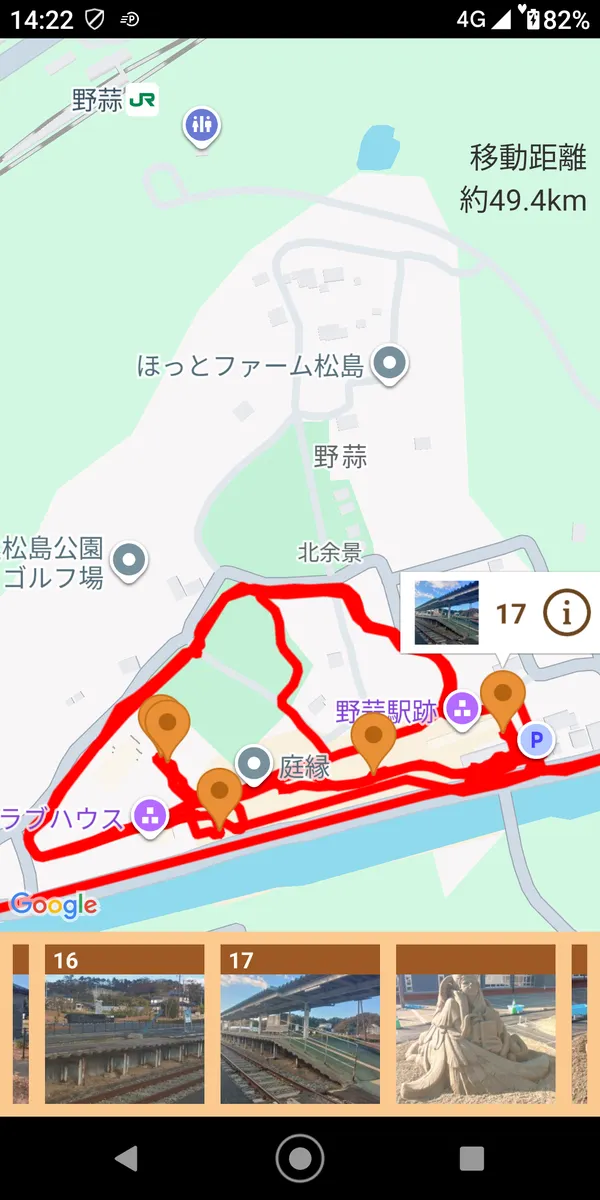The image size is (600, 1200).
Task: Tap the 松島公園ゴルフ場 place marker
Action: [129, 560]
